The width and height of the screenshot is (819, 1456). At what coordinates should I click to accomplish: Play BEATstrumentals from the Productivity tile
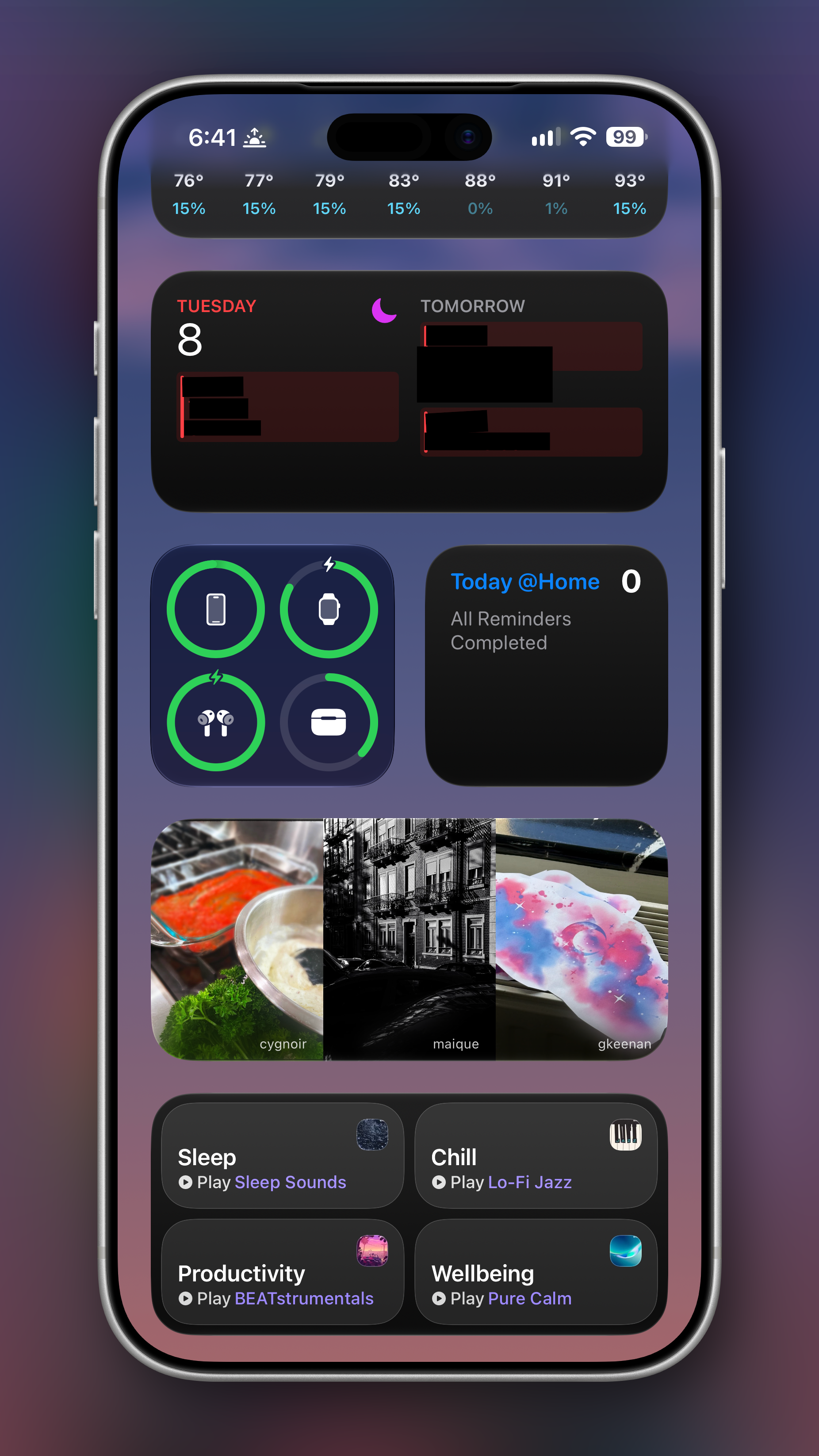[x=282, y=1272]
